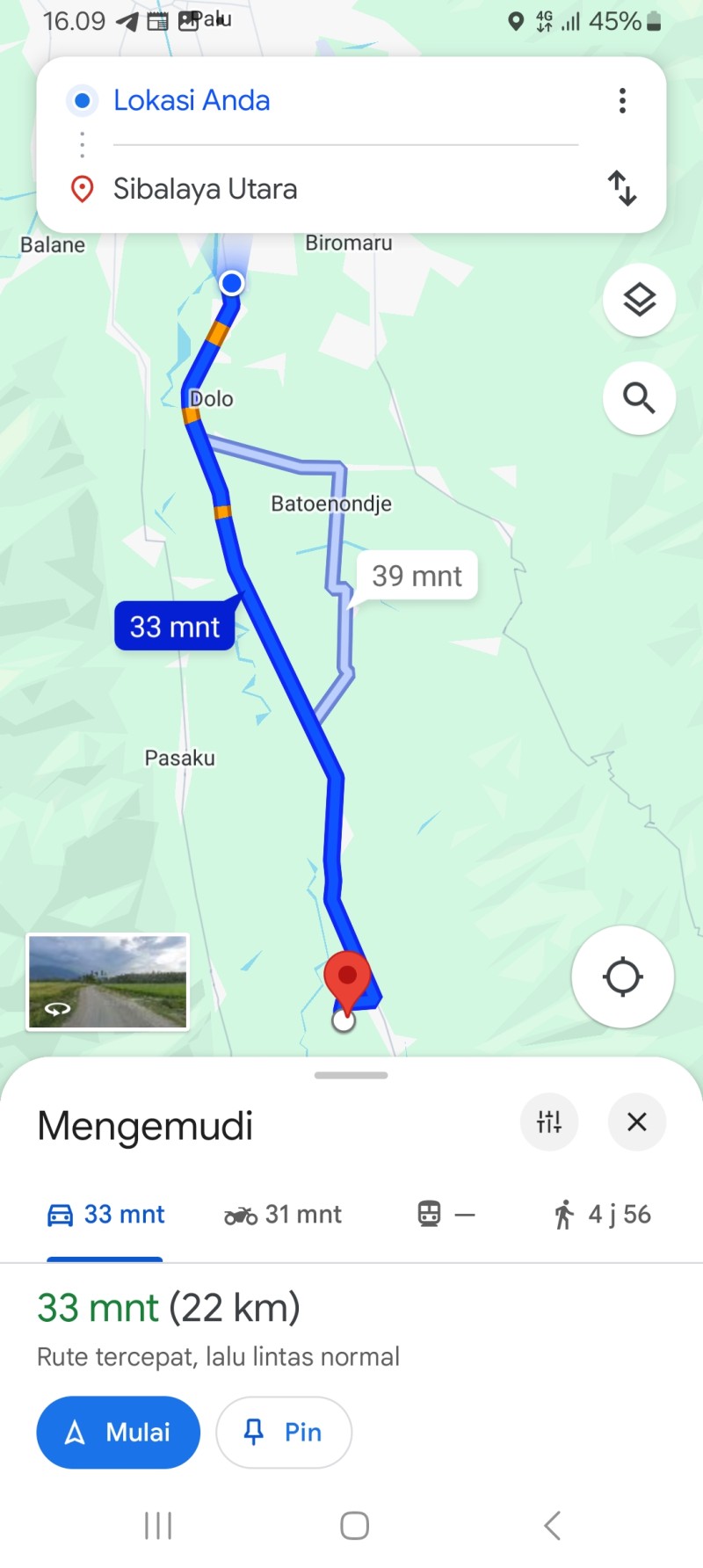703x1568 pixels.
Task: Close the Mengemudi directions panel
Action: (x=637, y=1122)
